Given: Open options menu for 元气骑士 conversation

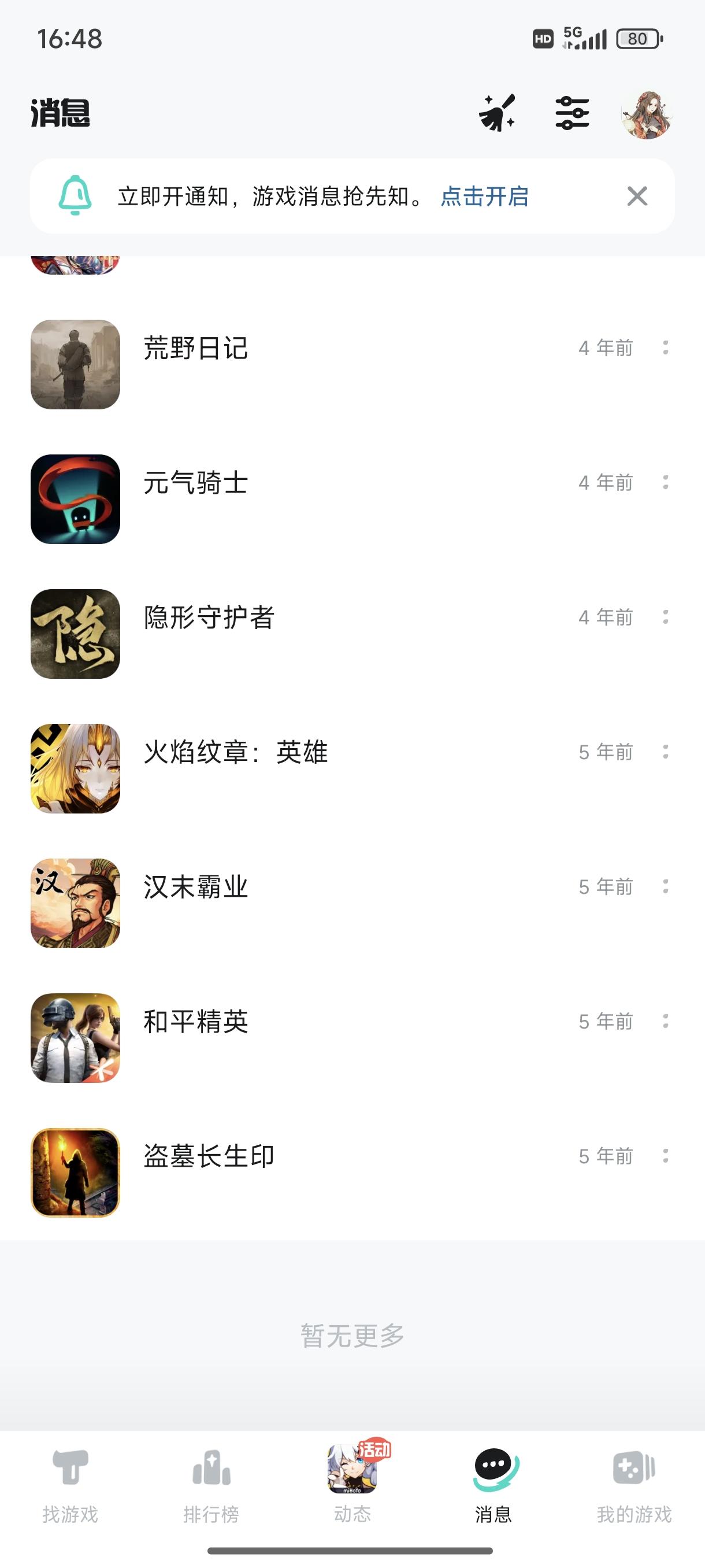Looking at the screenshot, I should 666,483.
